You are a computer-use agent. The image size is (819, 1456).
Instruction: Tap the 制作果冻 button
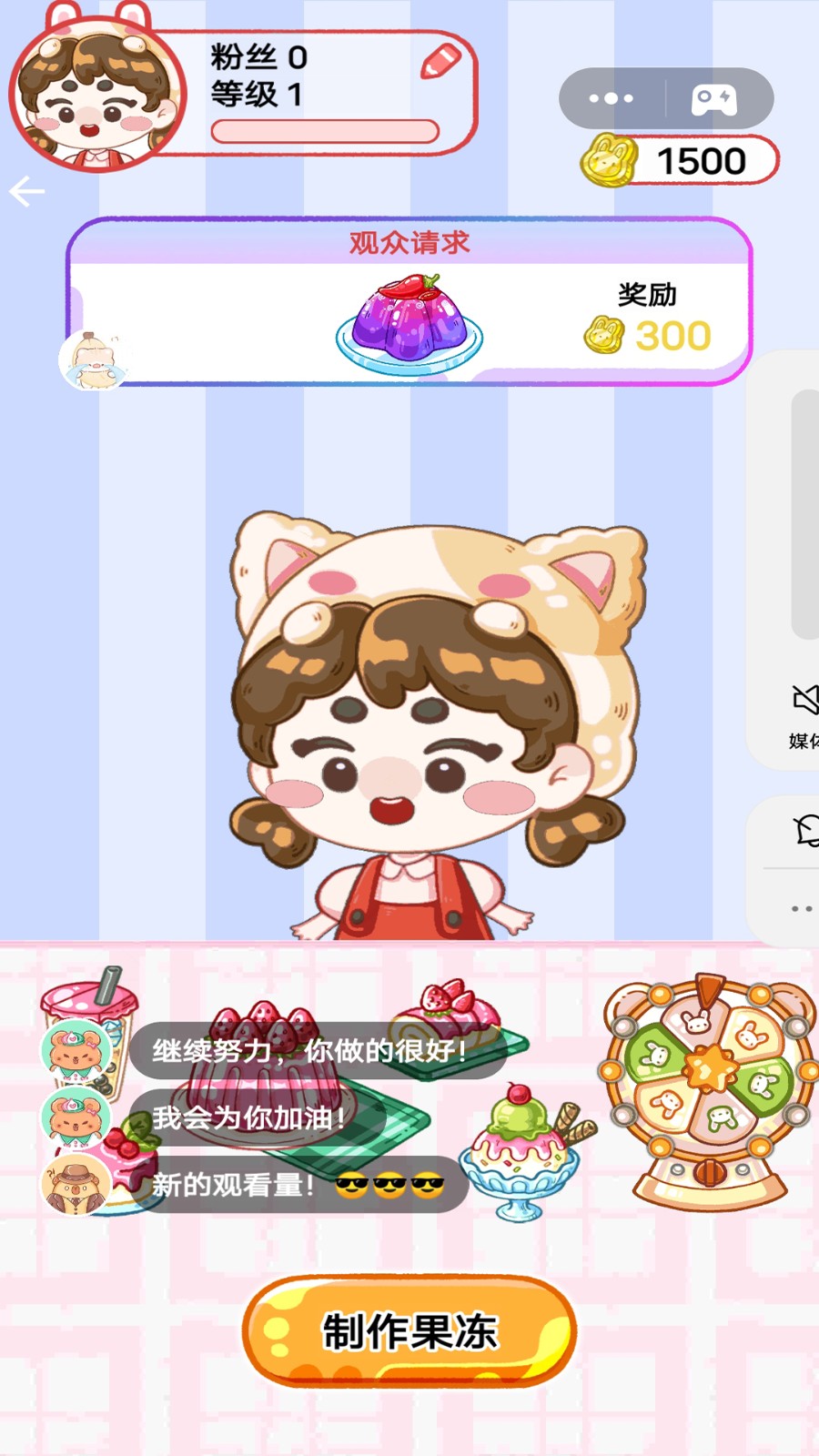click(x=409, y=1331)
